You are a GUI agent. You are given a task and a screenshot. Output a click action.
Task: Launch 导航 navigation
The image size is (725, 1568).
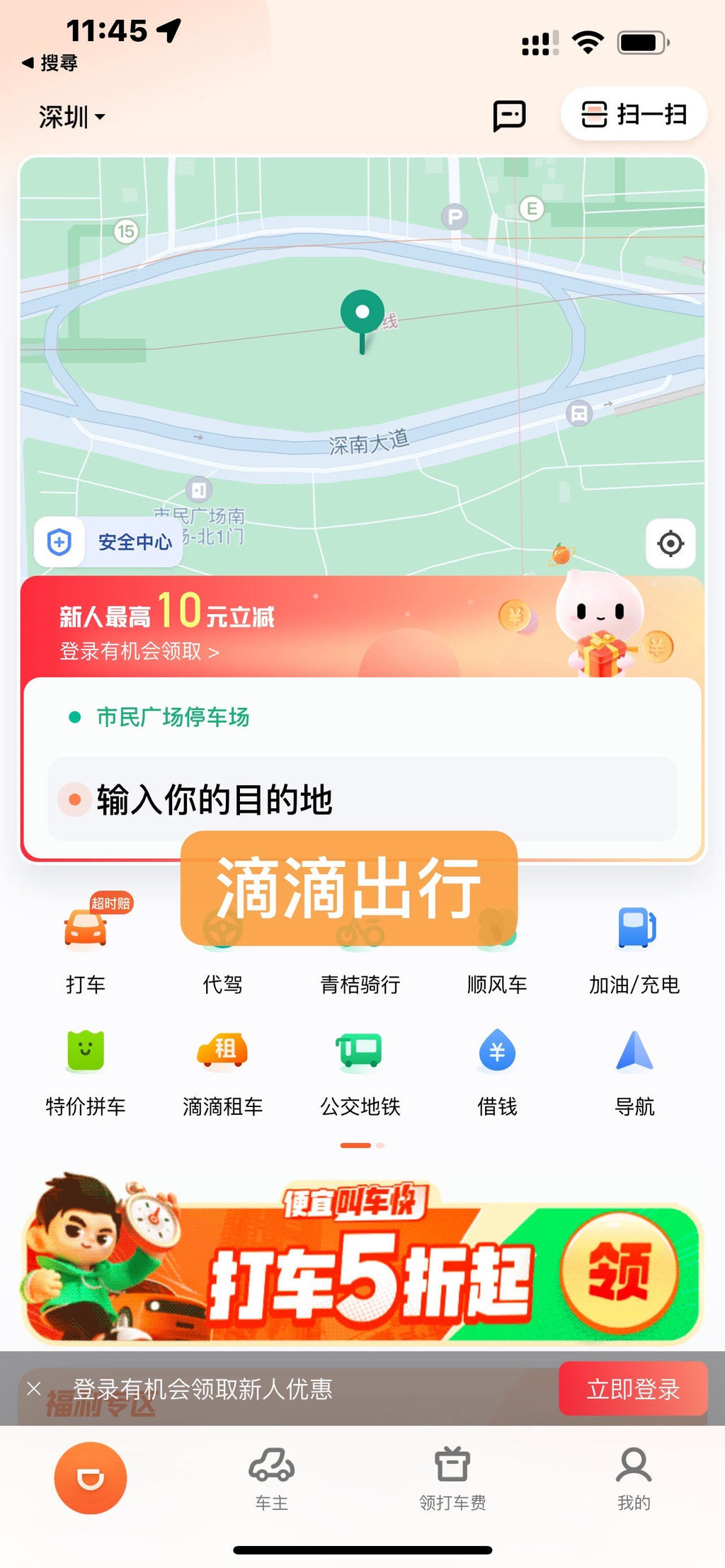point(634,1070)
